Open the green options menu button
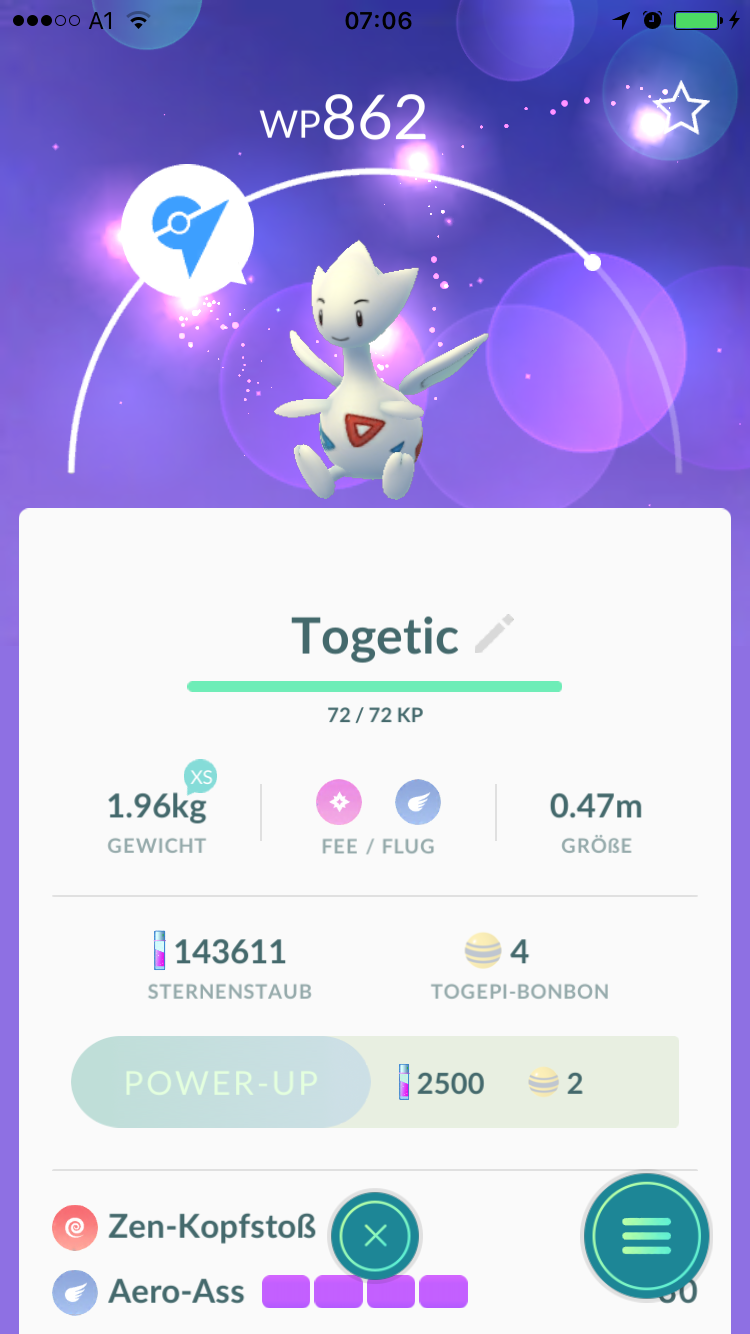This screenshot has height=1334, width=750. (647, 1237)
